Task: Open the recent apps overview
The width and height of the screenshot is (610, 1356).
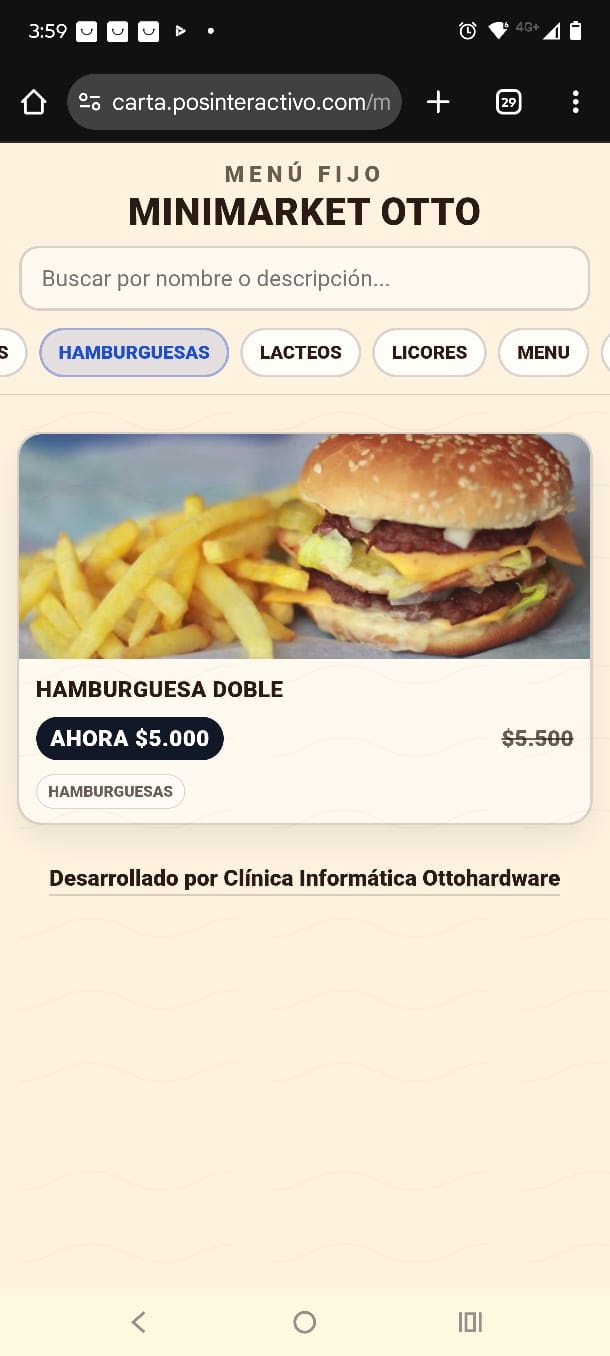Action: (x=470, y=1322)
